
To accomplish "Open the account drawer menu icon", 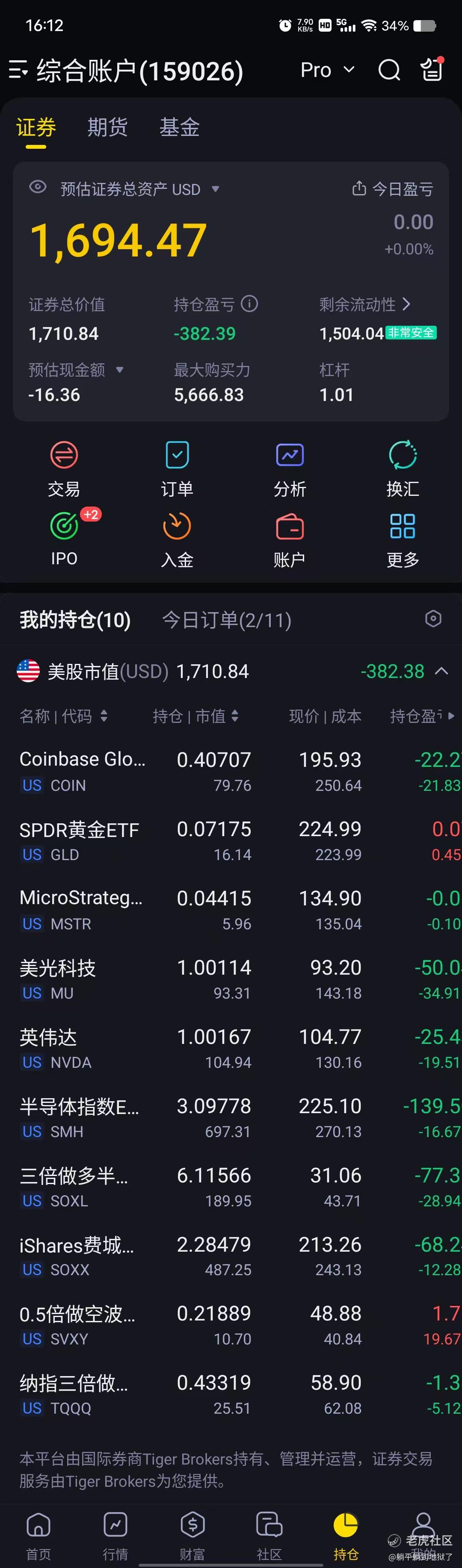I will 18,70.
